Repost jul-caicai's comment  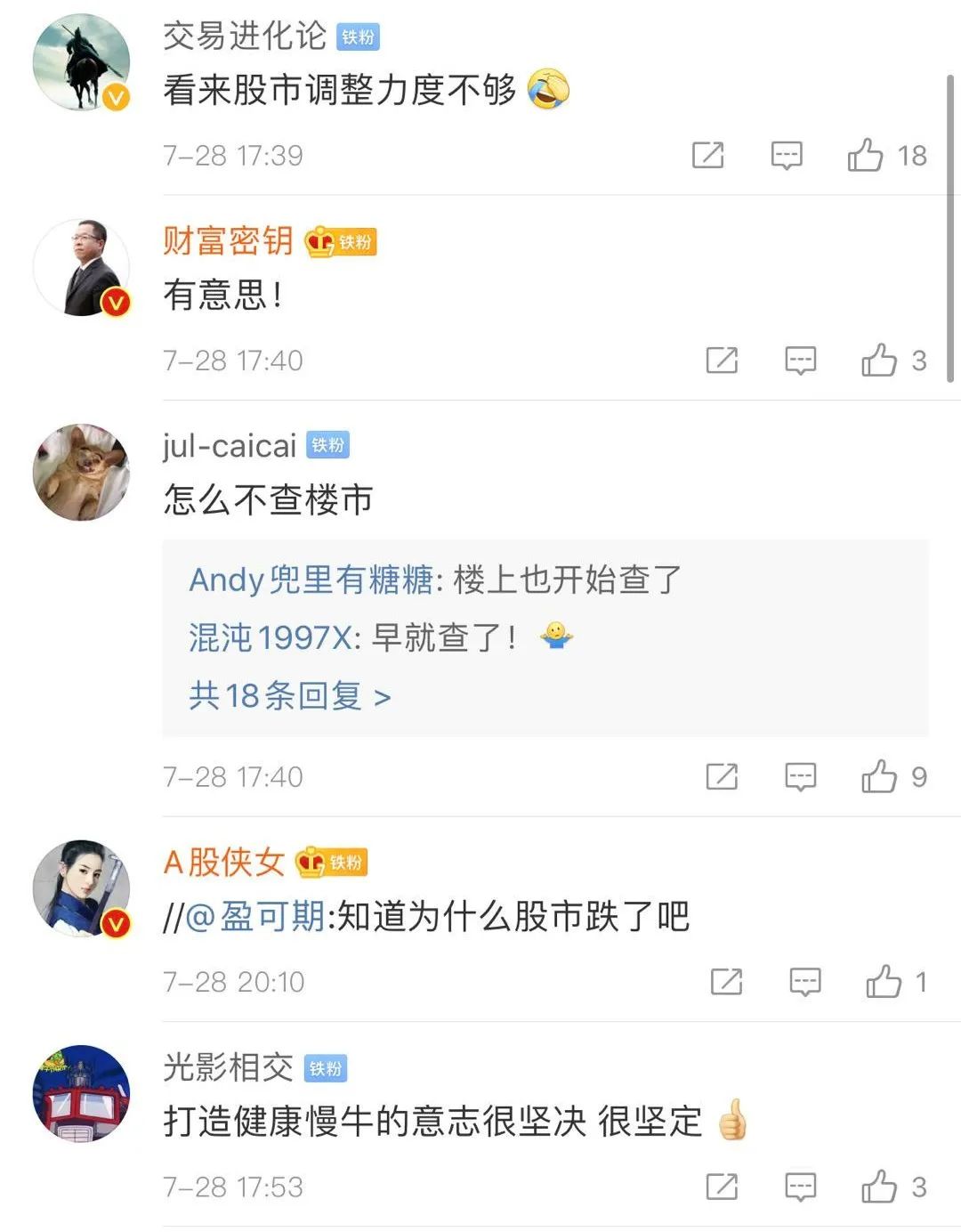[x=722, y=777]
